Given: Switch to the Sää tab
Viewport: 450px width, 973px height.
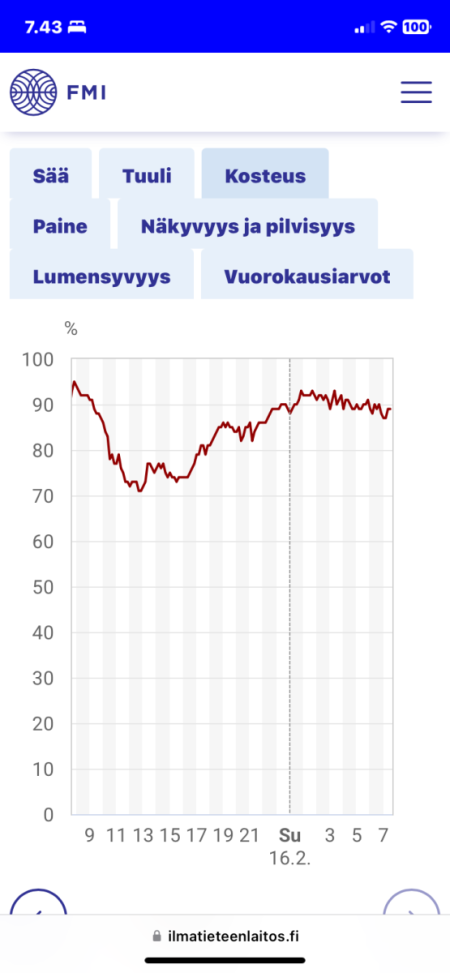Looking at the screenshot, I should [51, 175].
